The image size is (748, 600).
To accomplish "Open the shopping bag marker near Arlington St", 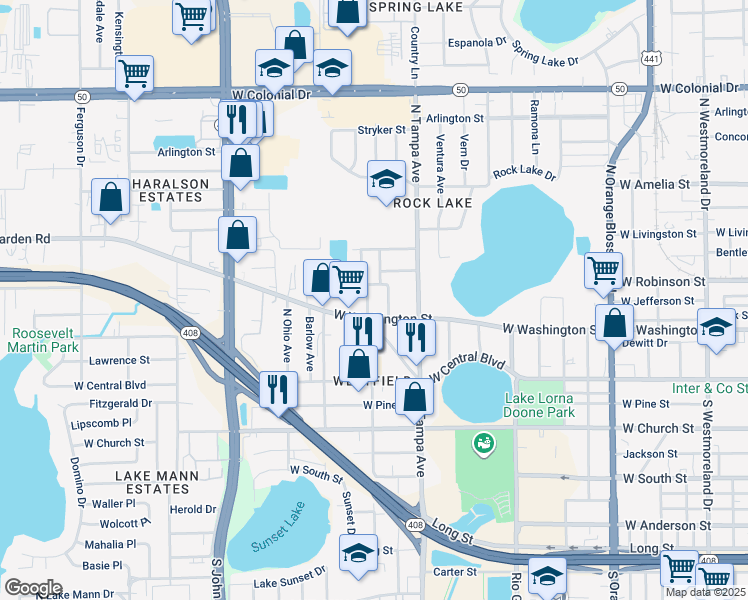I will tap(241, 162).
